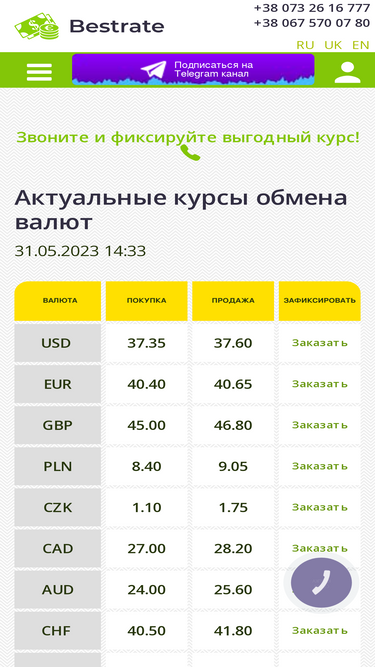Order the GBP rate via Заказать
Screen dimensions: 375x667
click(320, 425)
